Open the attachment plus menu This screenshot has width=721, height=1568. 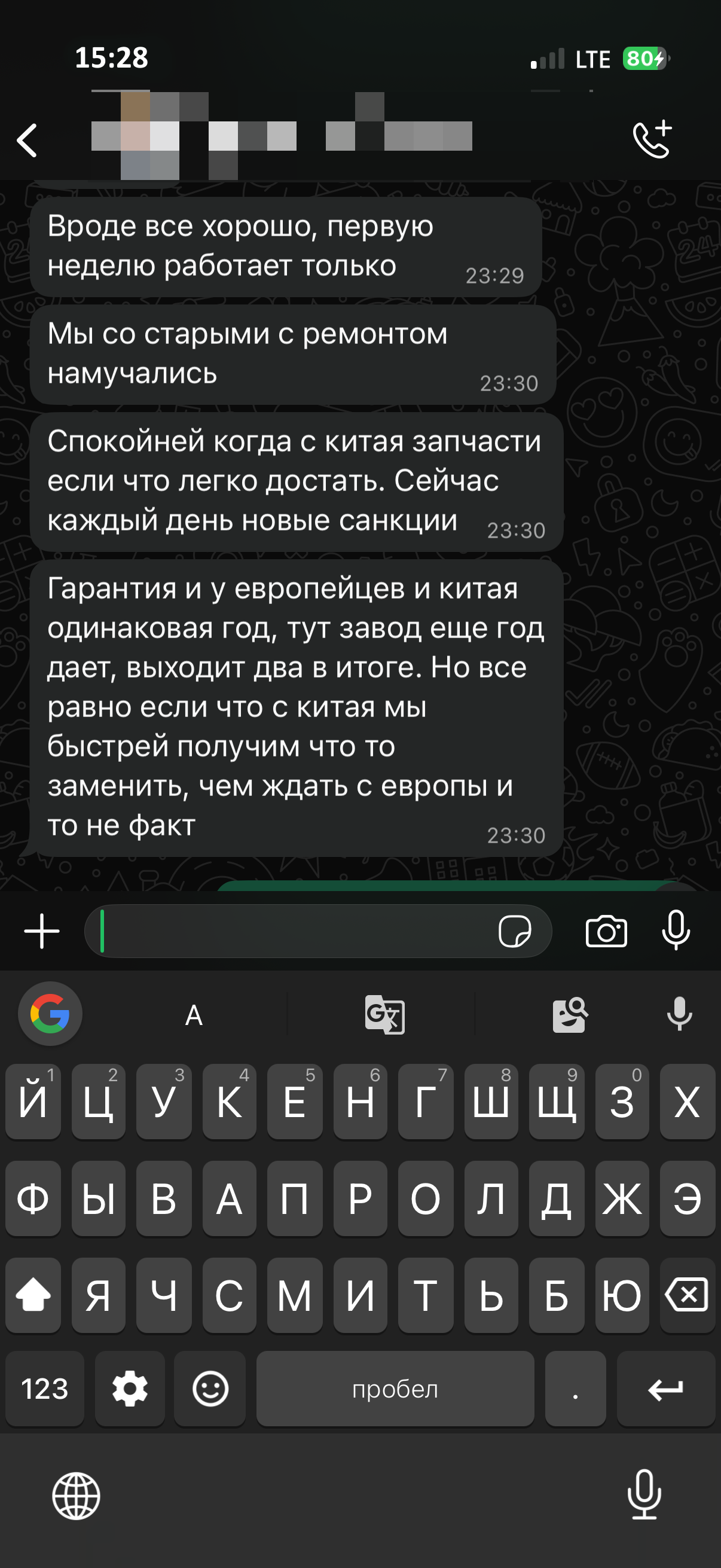(x=41, y=931)
